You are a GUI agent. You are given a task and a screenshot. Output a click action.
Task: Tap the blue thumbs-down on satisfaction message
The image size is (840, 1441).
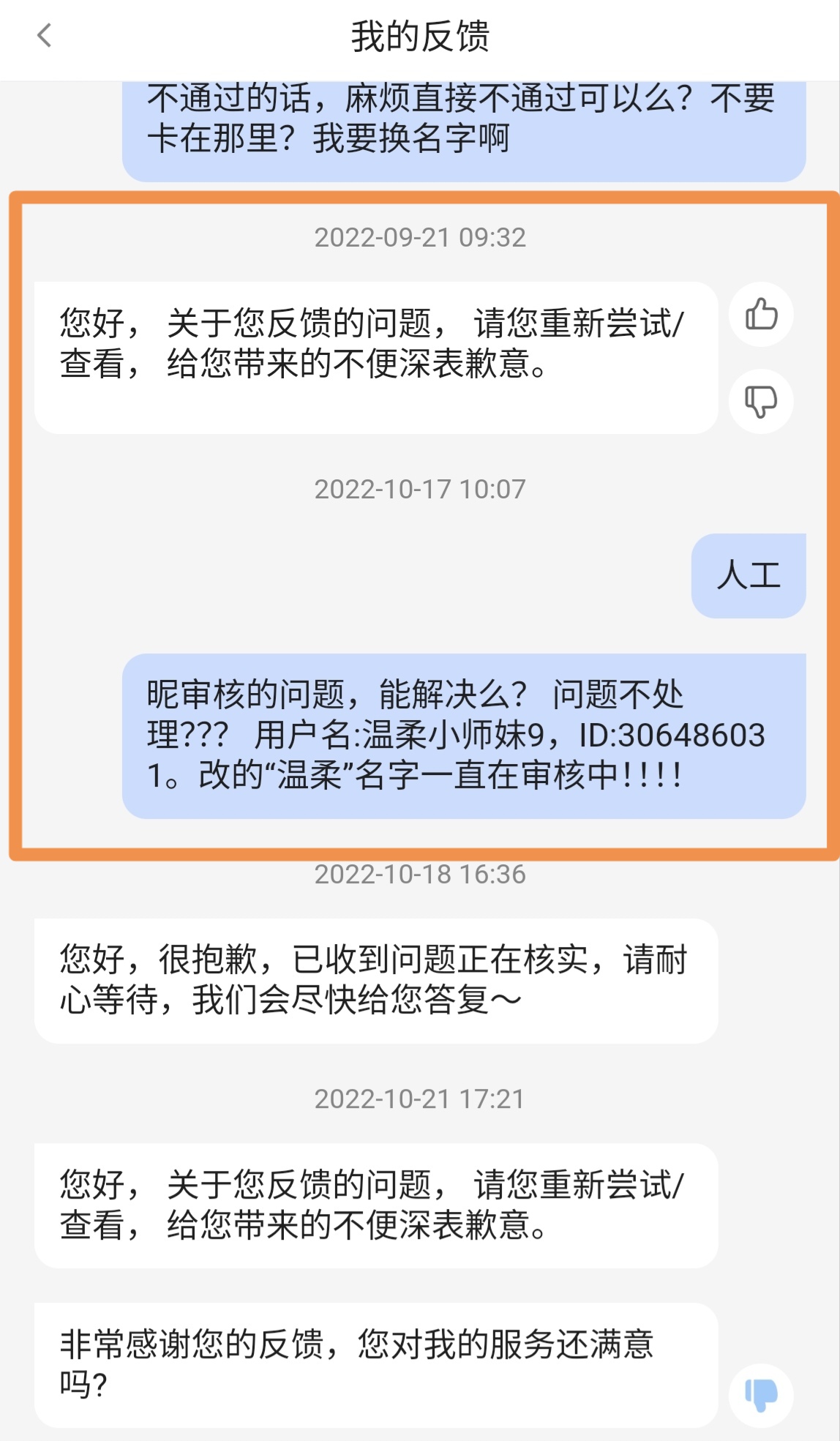click(x=761, y=1395)
